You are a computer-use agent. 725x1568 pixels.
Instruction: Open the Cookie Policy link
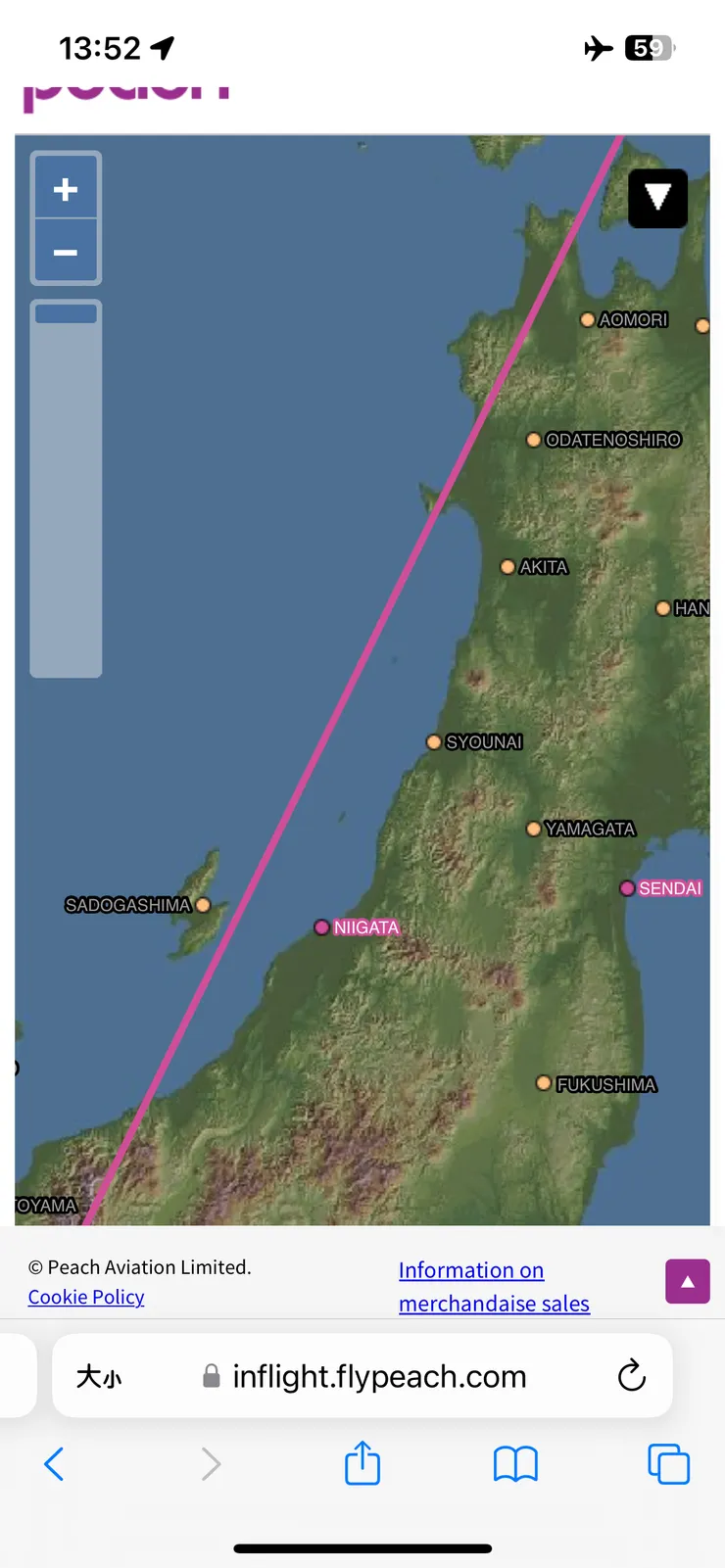(86, 1297)
